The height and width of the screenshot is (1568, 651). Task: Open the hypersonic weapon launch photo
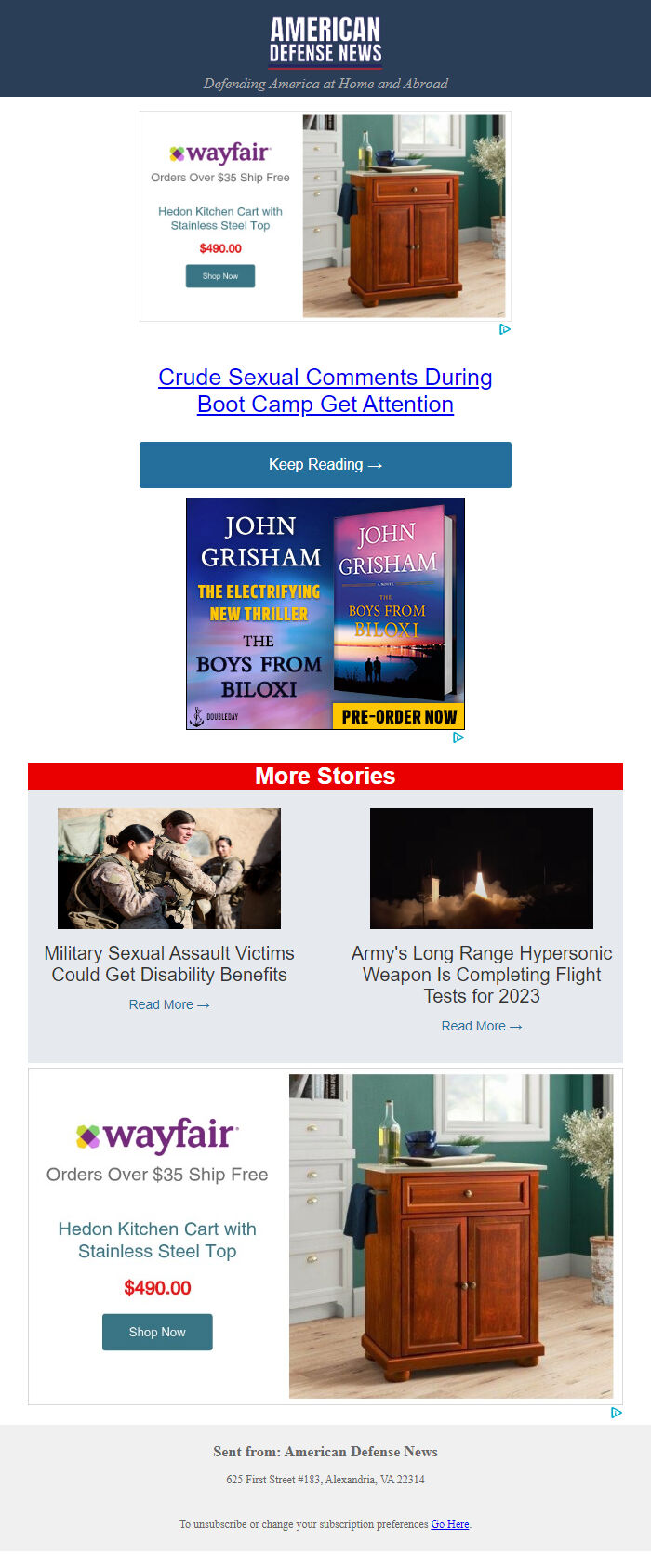[481, 869]
